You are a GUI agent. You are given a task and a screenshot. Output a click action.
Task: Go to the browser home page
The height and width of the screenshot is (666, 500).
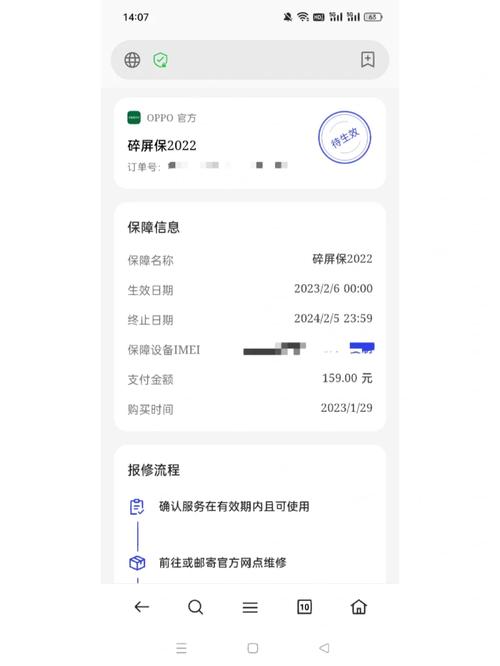point(359,607)
